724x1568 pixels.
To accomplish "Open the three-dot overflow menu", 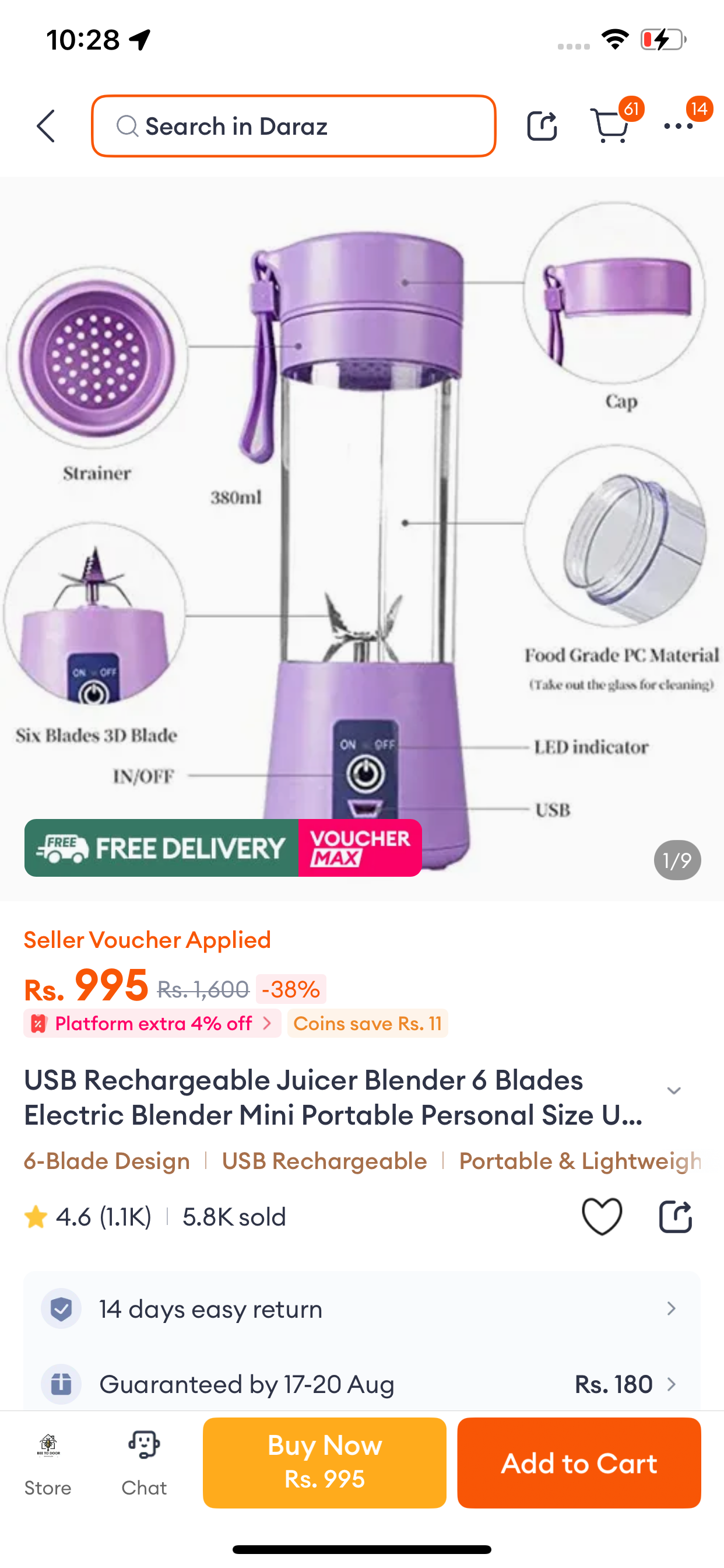I will (x=678, y=126).
